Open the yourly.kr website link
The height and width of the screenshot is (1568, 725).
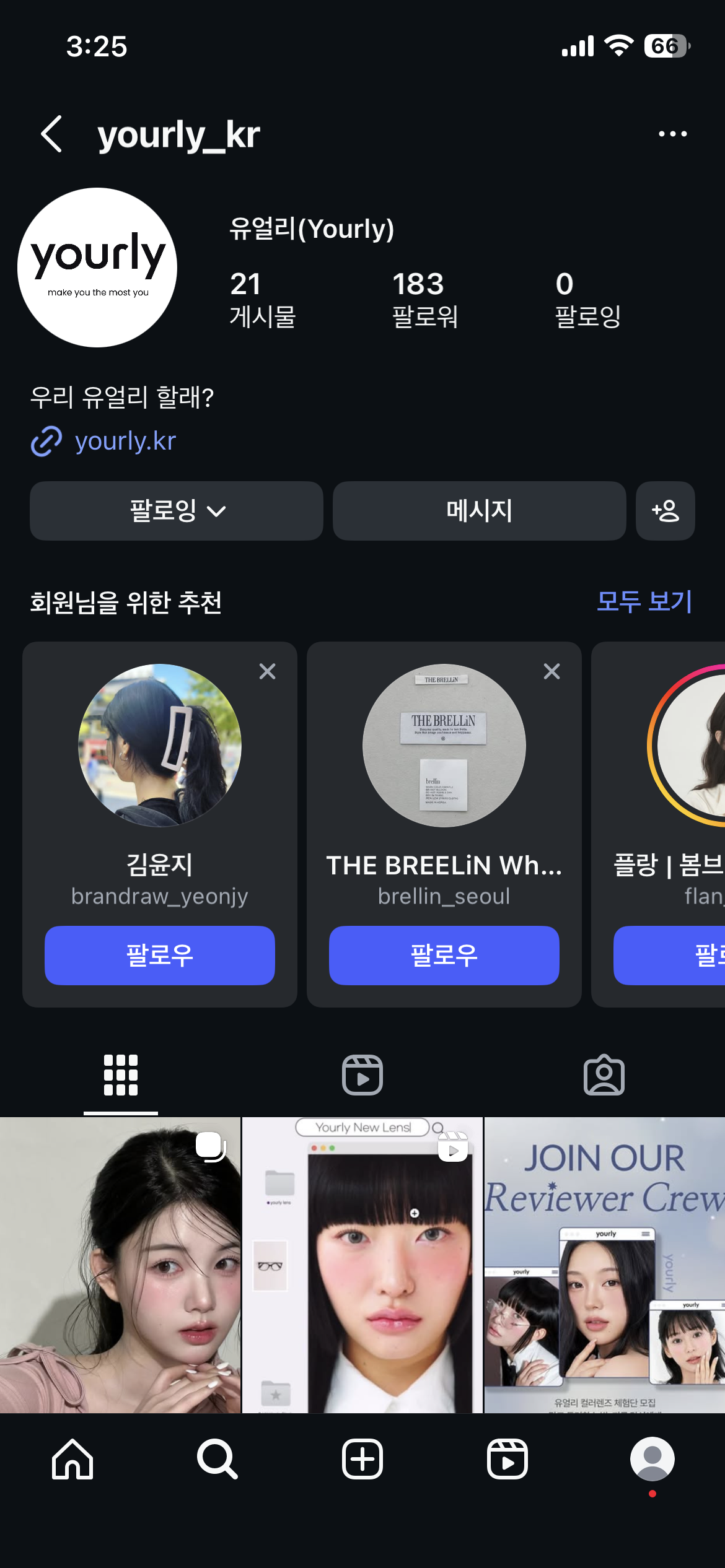[125, 441]
